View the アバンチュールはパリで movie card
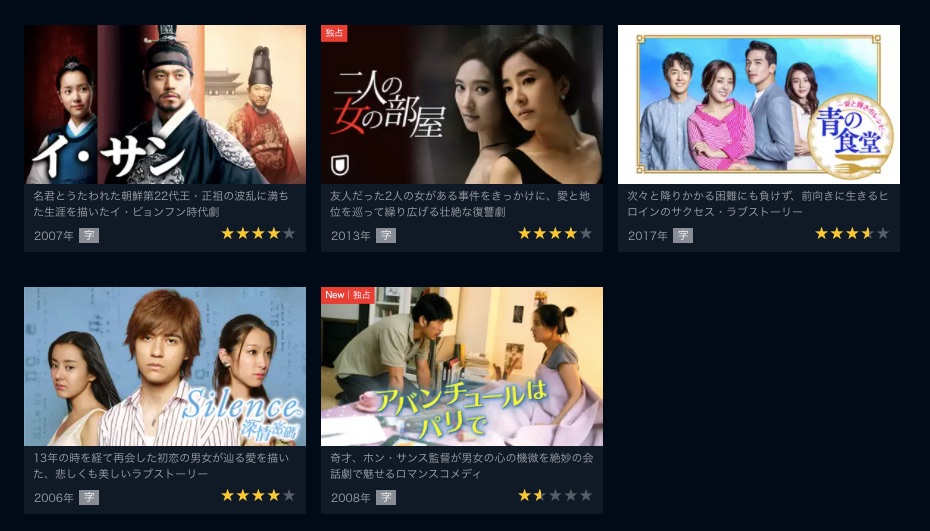Image resolution: width=930 pixels, height=531 pixels. click(462, 367)
